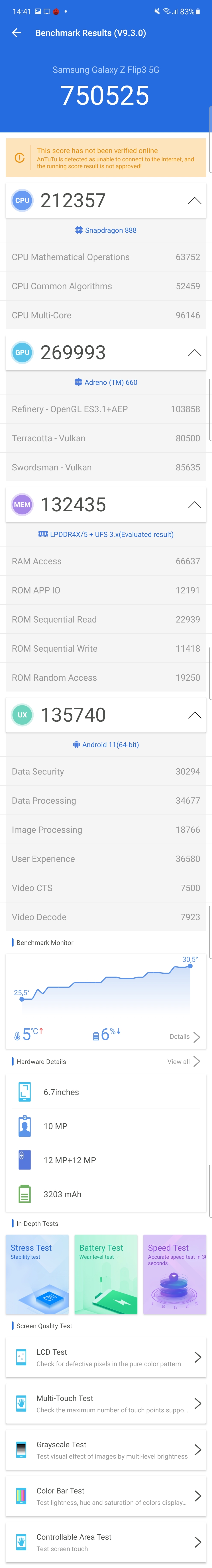Go back from Benchmark Results
Screen dimensions: 212x1568
point(16,33)
